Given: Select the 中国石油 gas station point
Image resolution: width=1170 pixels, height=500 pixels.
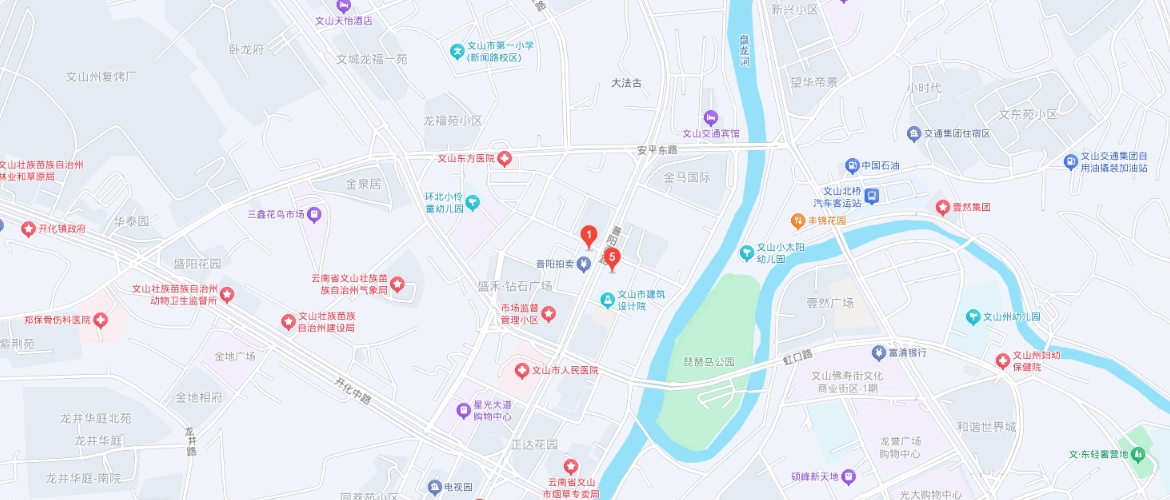Looking at the screenshot, I should [851, 165].
